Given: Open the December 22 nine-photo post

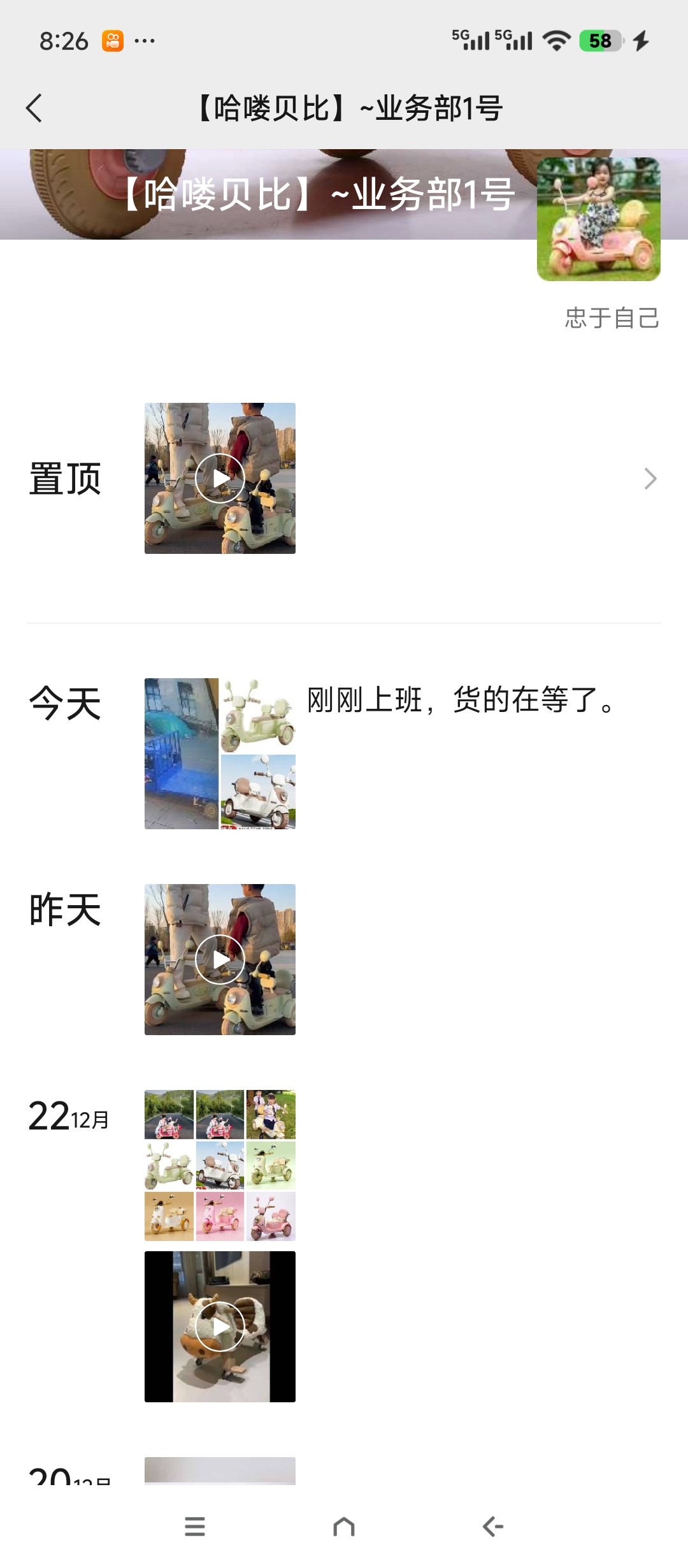Looking at the screenshot, I should pos(220,1165).
